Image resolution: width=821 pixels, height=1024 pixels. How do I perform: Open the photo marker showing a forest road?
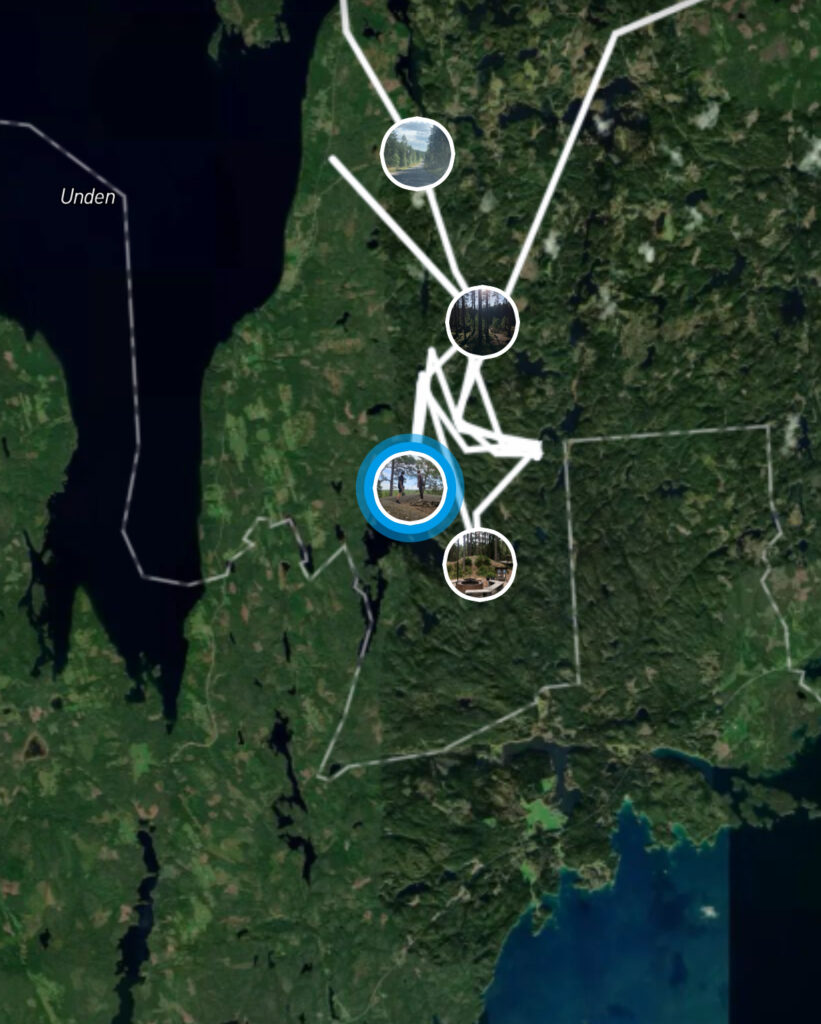pos(418,153)
